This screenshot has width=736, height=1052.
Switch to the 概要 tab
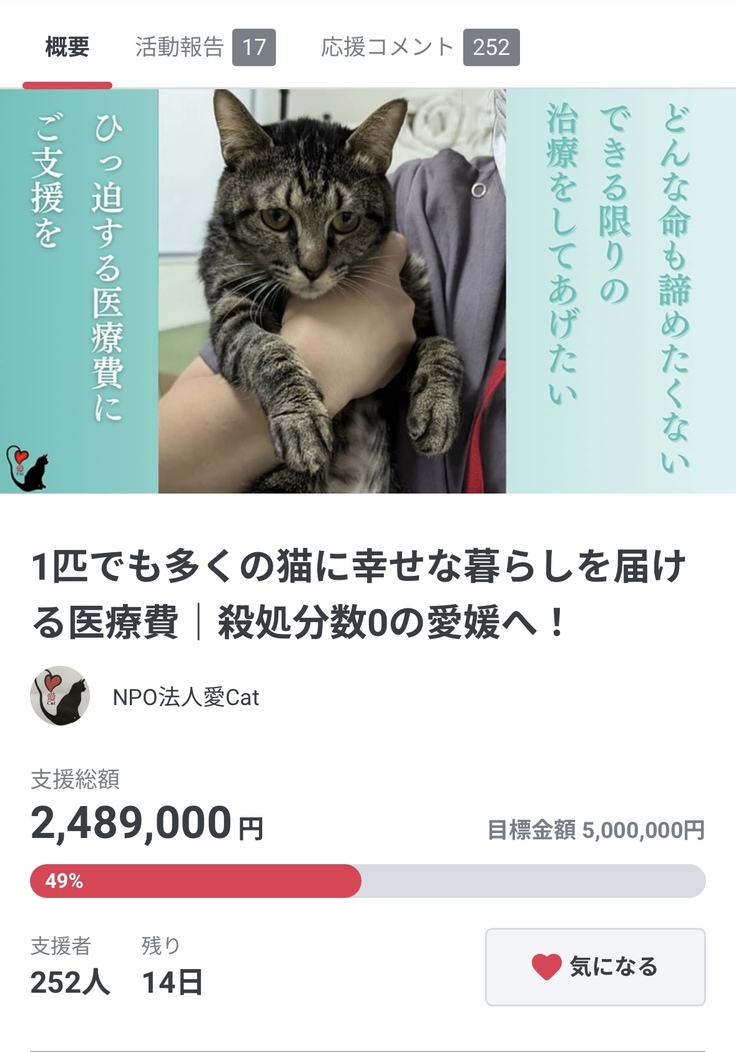[67, 47]
